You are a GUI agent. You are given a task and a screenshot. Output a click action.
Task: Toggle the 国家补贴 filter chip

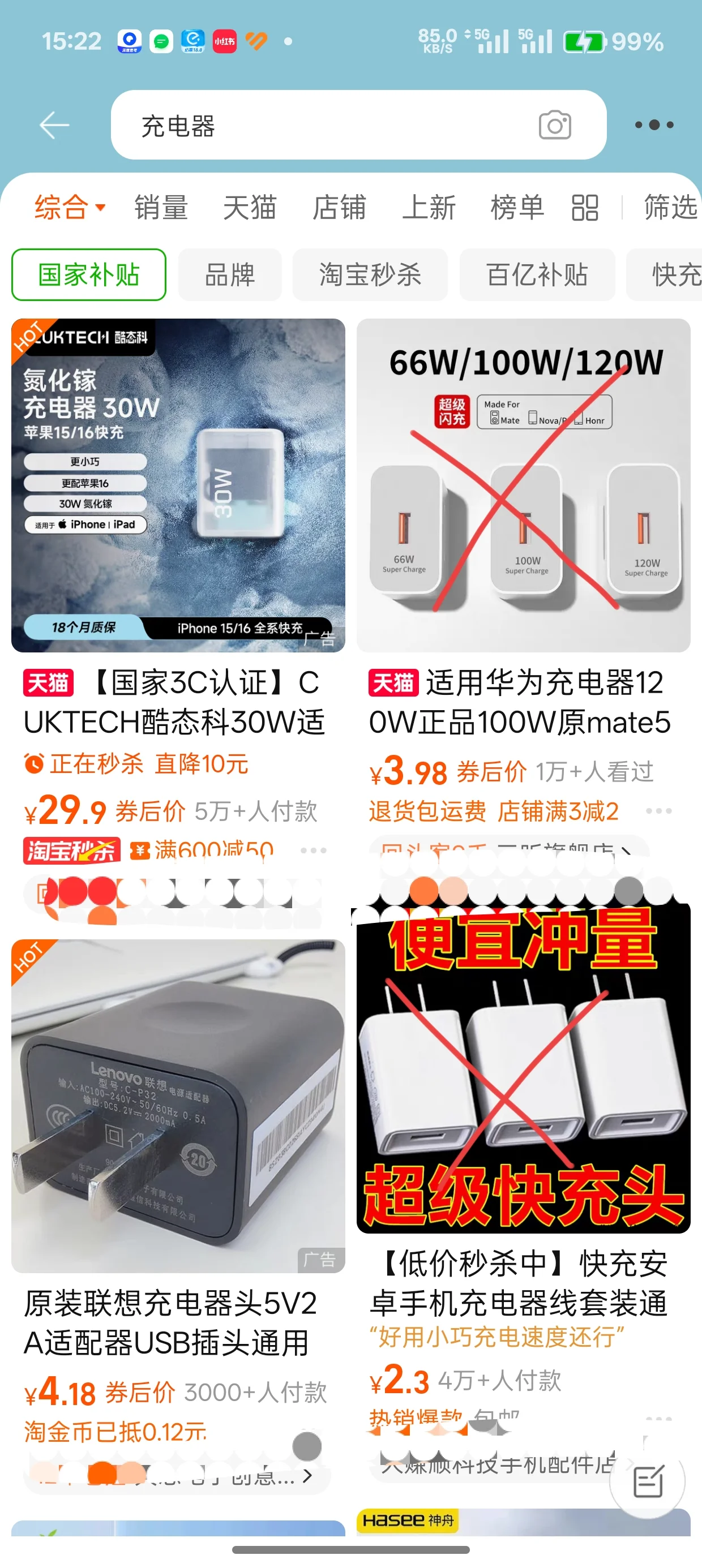(x=88, y=274)
